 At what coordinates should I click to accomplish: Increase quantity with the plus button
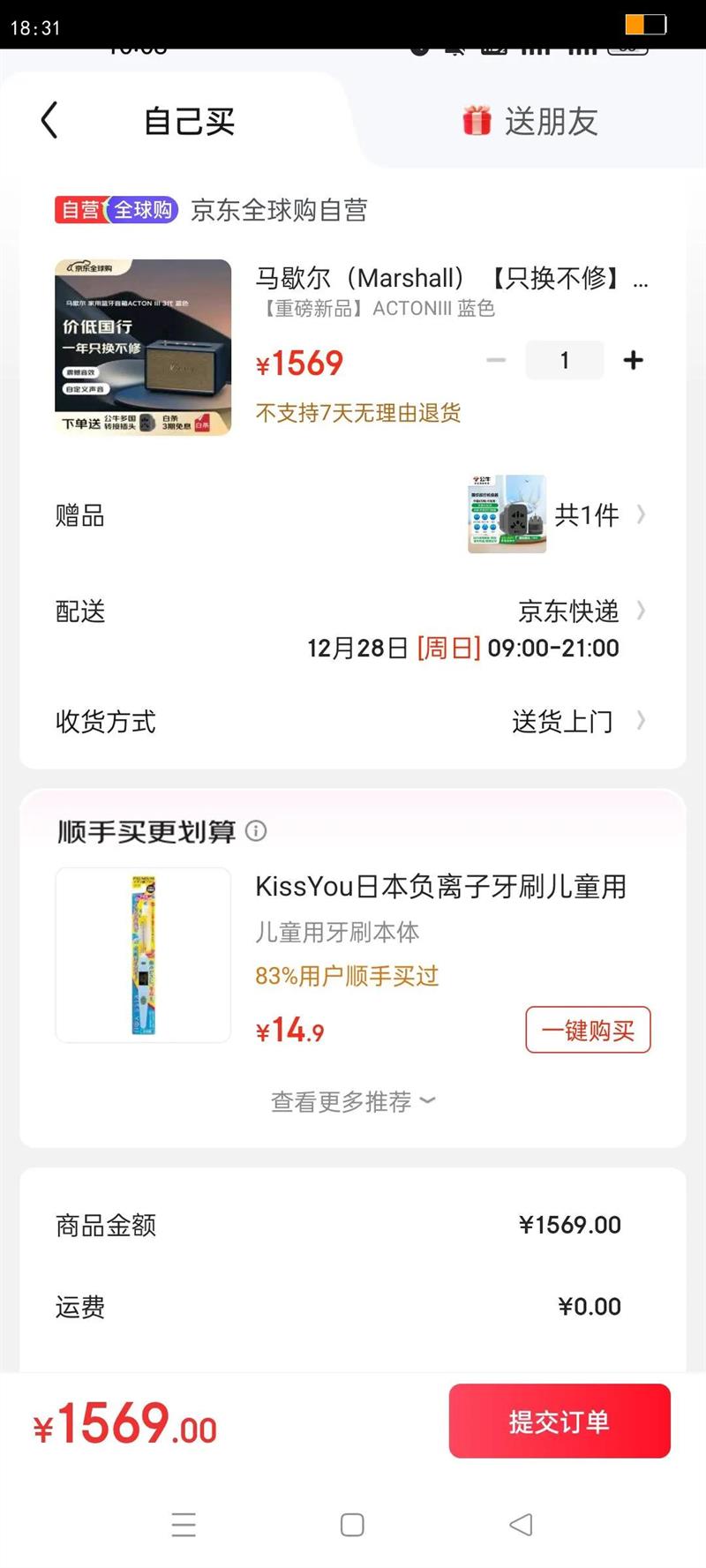(633, 360)
